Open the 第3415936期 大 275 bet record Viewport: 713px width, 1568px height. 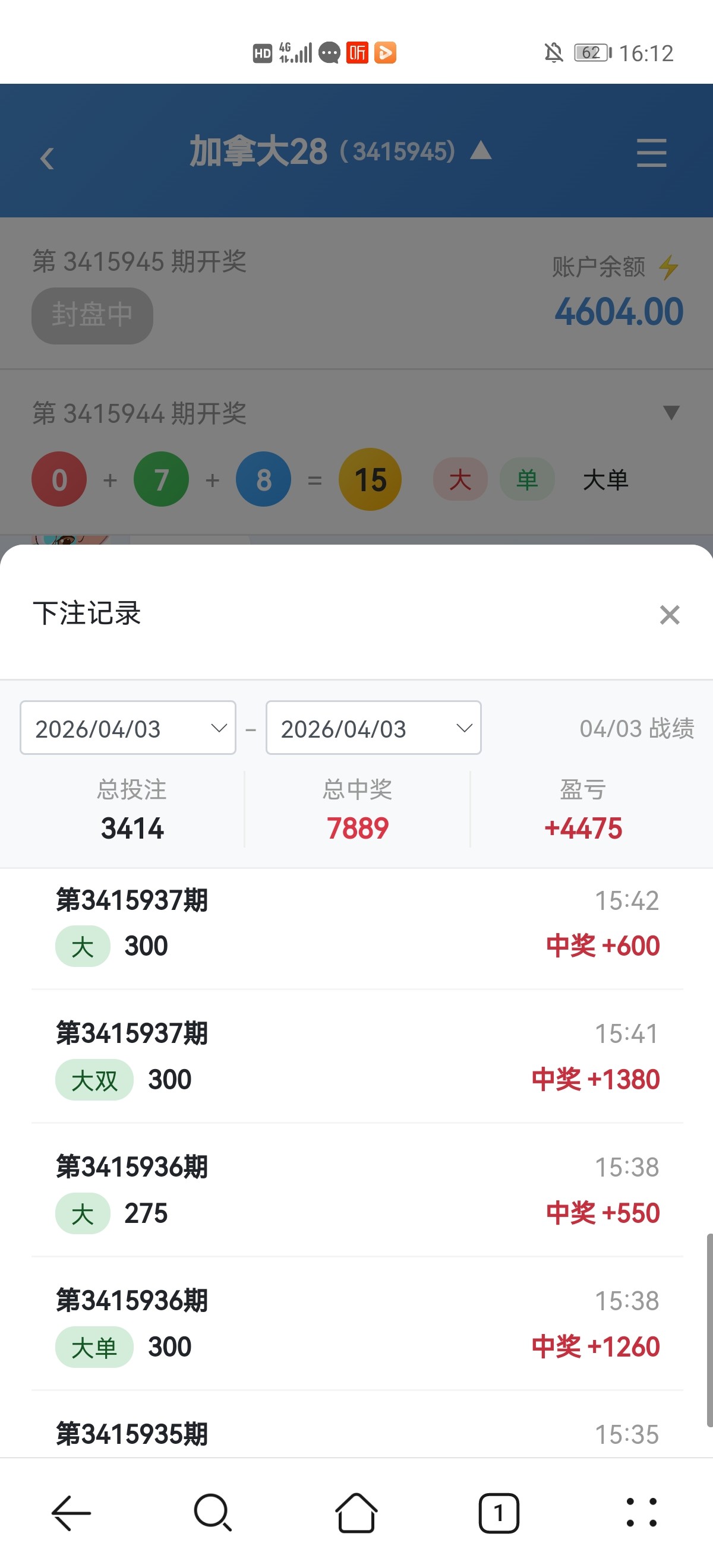click(357, 1191)
